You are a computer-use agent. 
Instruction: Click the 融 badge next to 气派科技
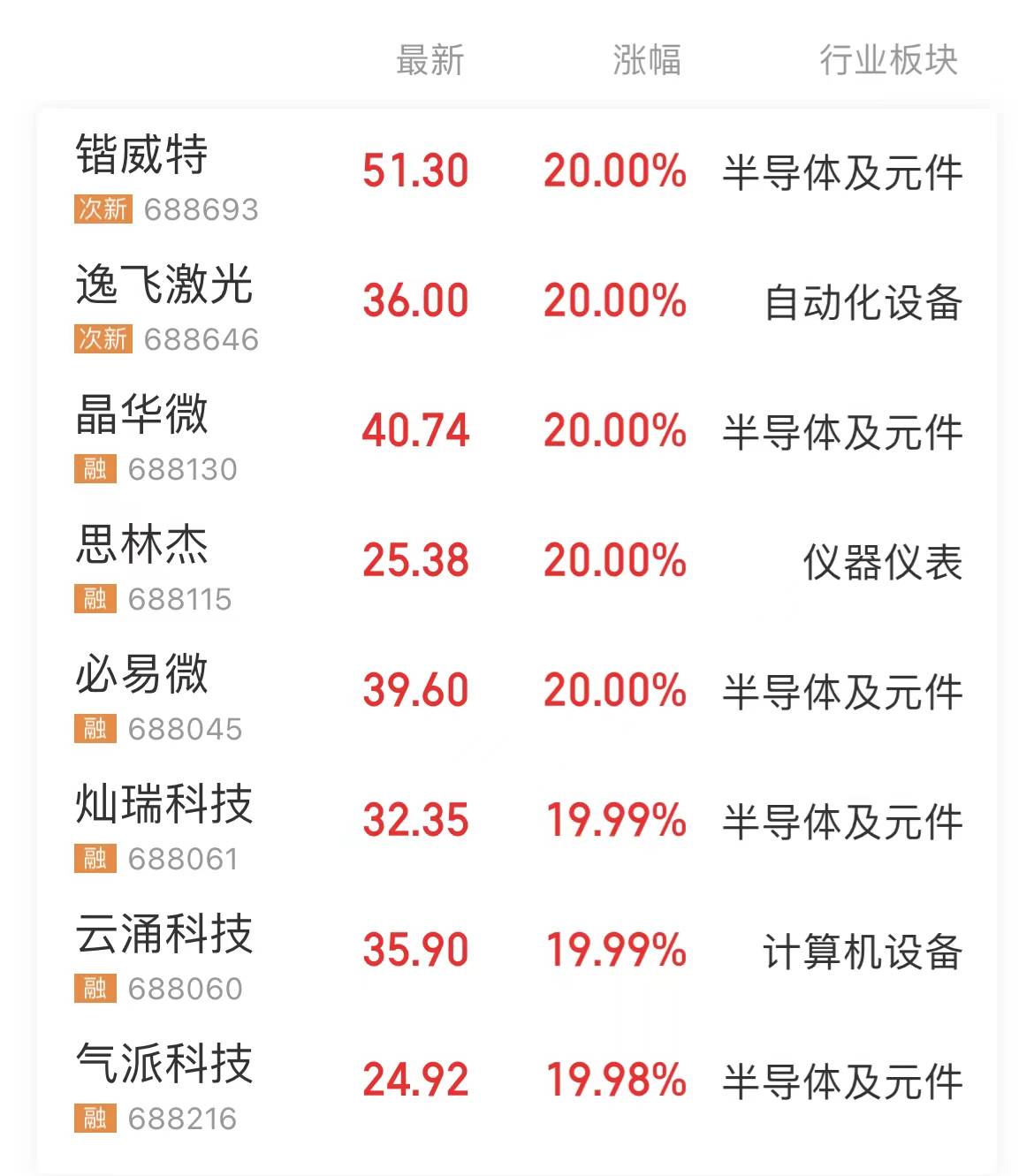[95, 1117]
